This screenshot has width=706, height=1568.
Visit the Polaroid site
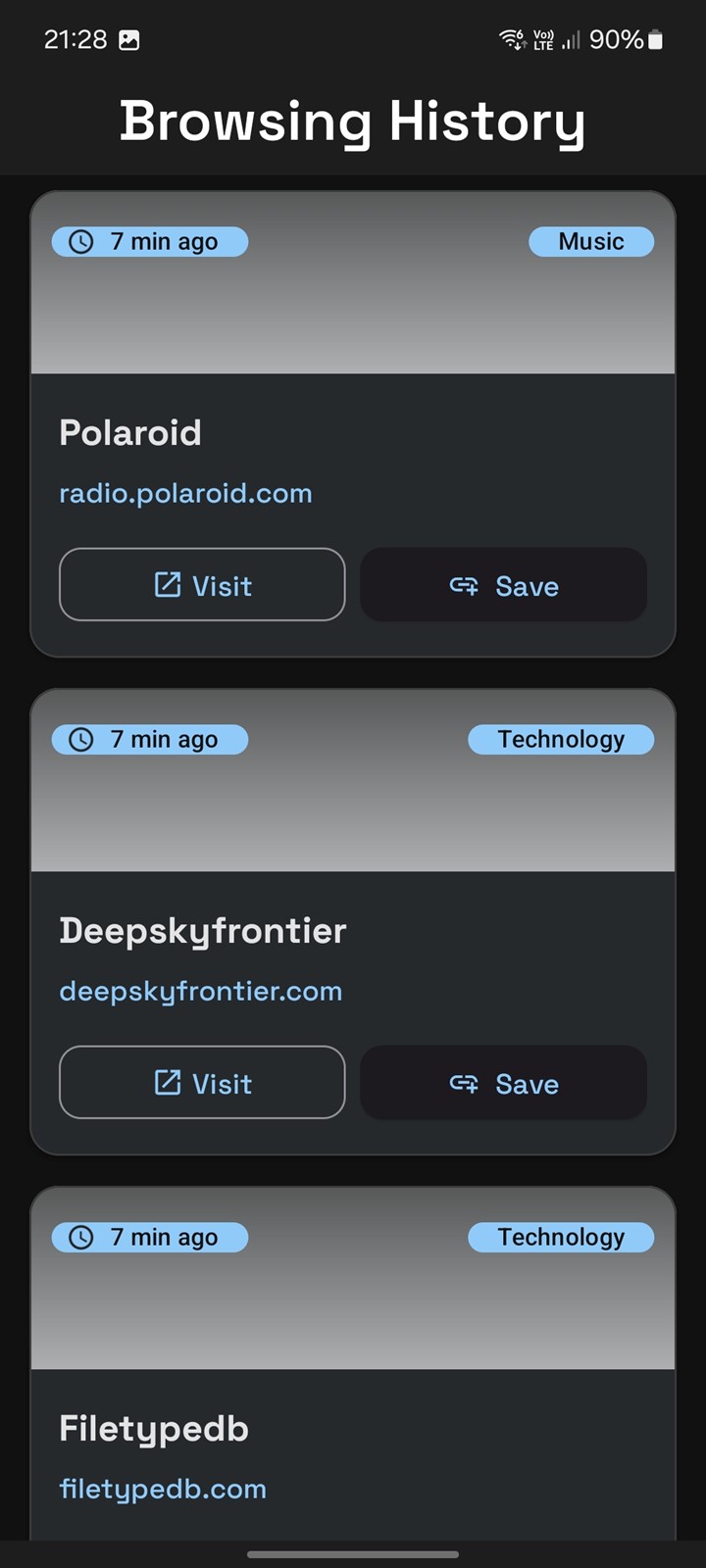tap(202, 585)
